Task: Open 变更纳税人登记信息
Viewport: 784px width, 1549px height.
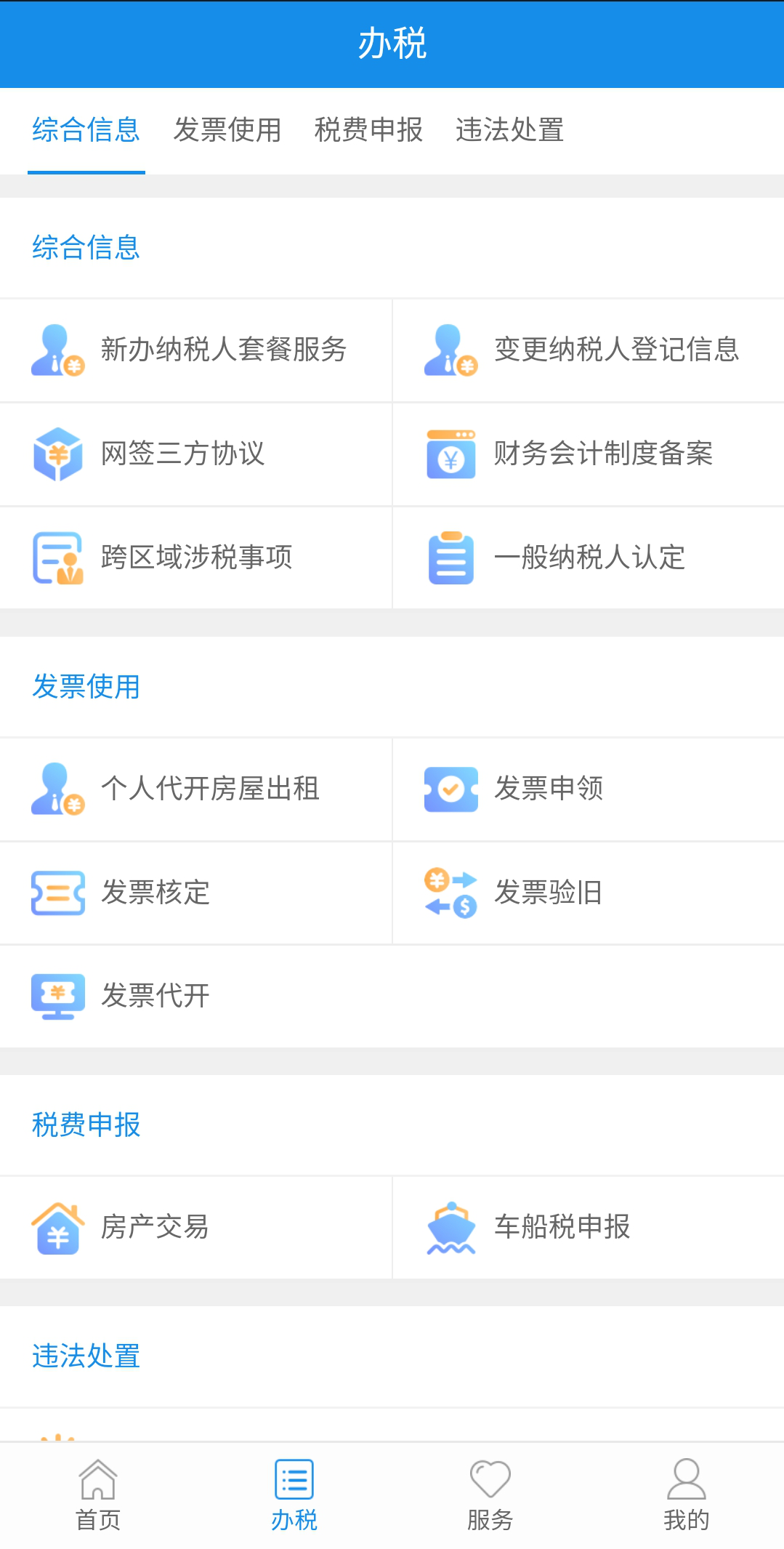Action: [x=589, y=350]
